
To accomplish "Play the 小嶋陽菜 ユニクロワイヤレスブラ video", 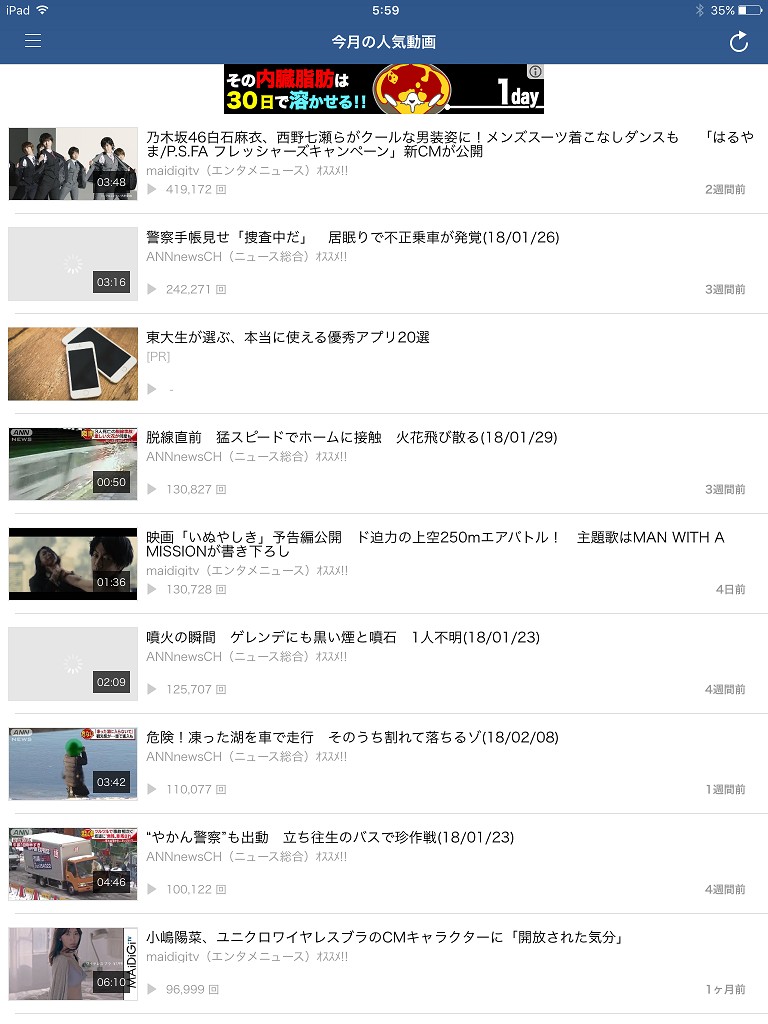I will pyautogui.click(x=385, y=938).
